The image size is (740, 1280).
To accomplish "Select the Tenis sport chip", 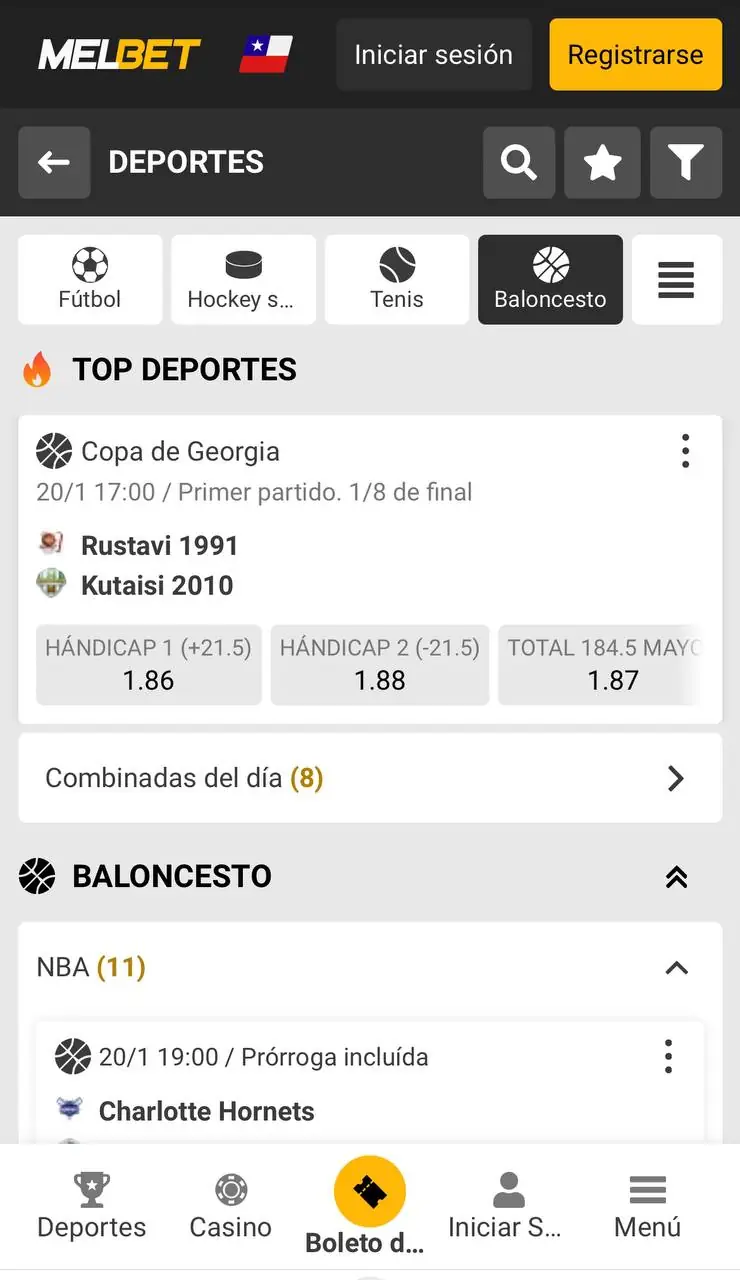I will point(397,280).
